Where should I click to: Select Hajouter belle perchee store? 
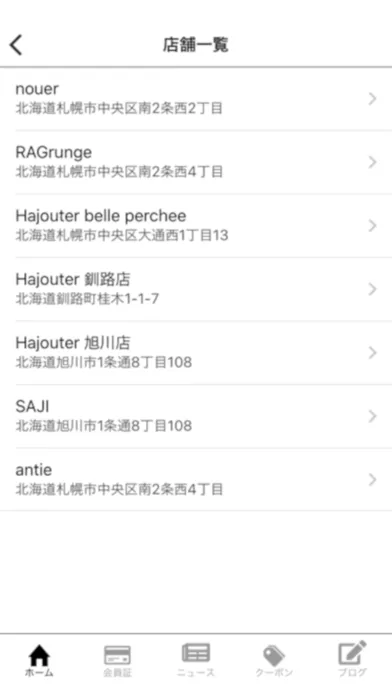196,226
